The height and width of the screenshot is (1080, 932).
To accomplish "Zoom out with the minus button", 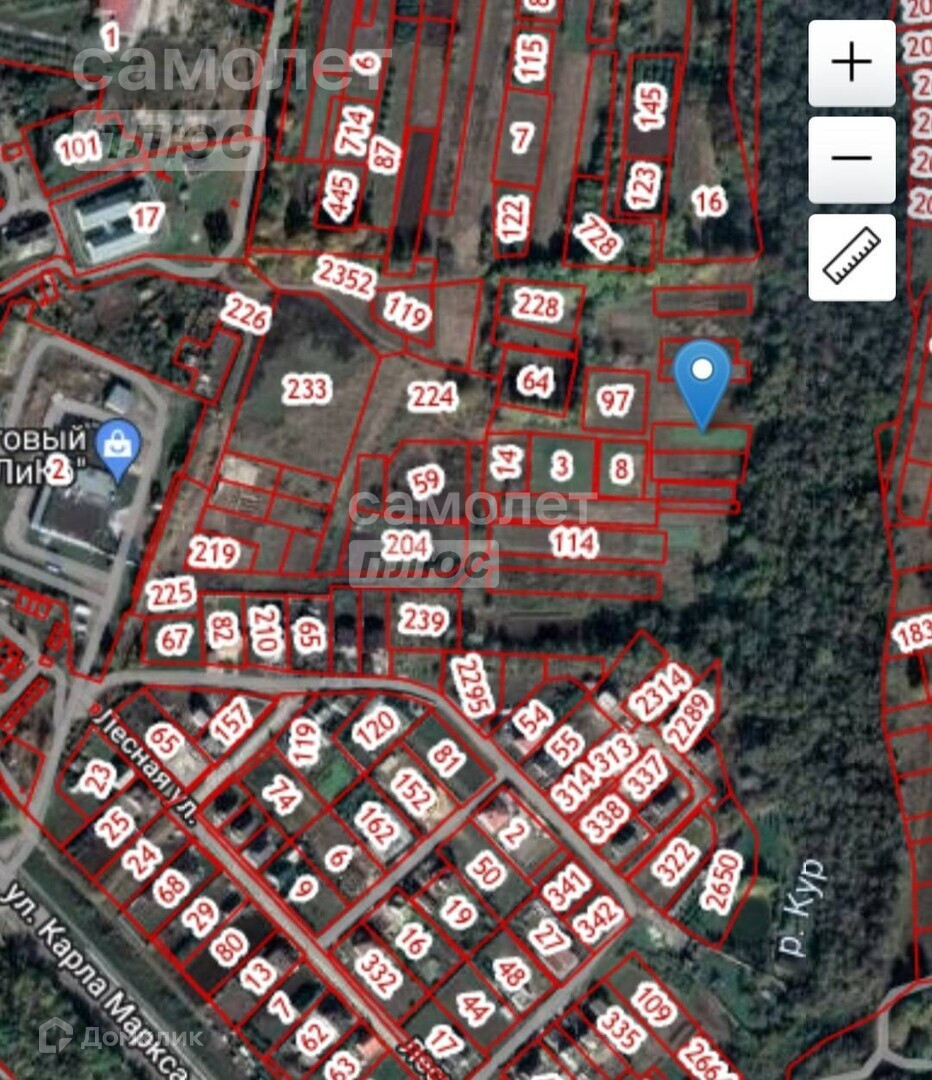I will pyautogui.click(x=851, y=159).
